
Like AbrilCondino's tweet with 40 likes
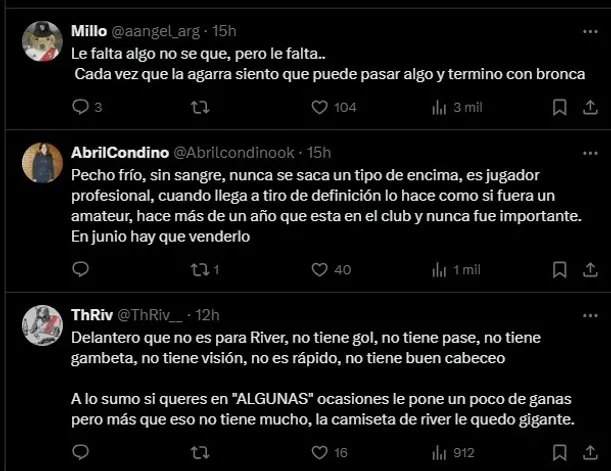[320, 269]
